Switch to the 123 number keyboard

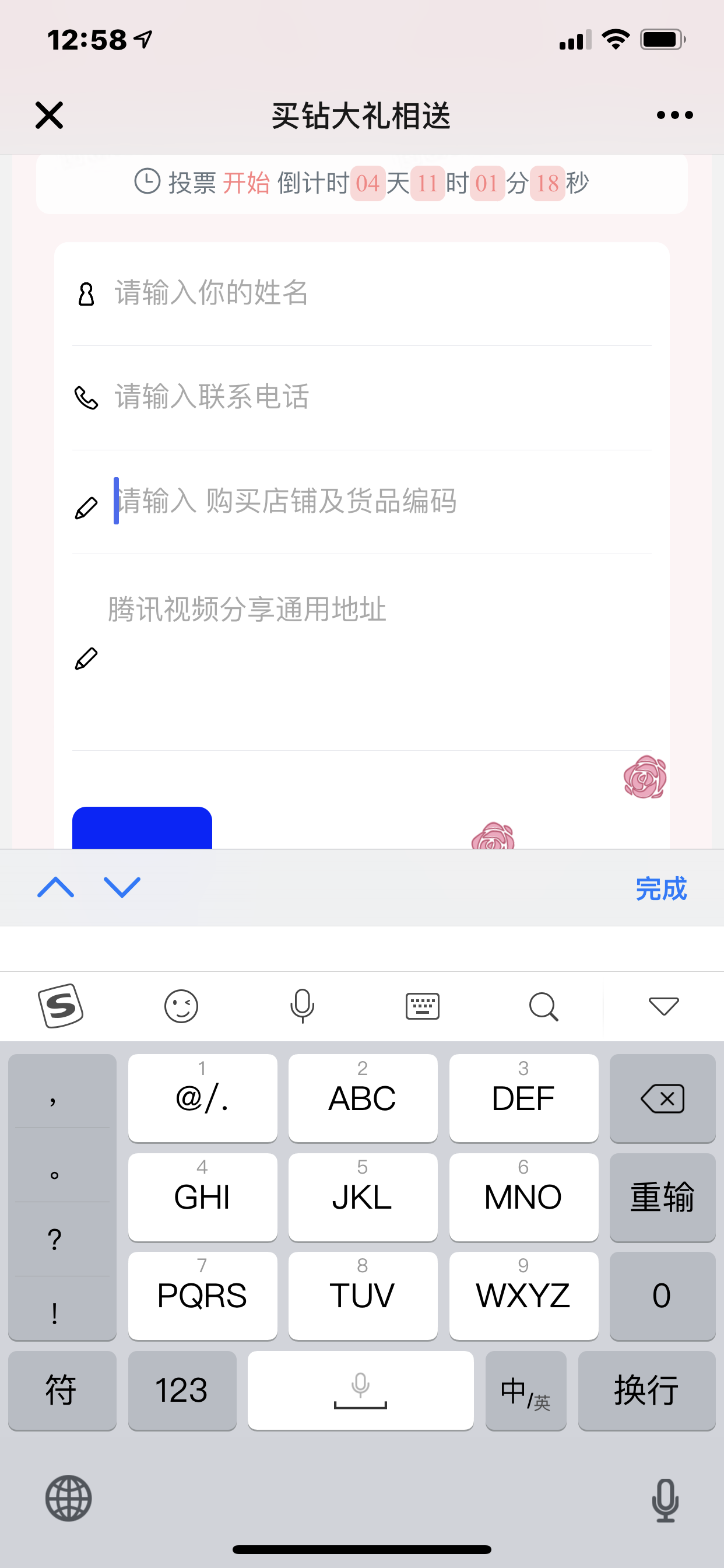[x=182, y=1390]
